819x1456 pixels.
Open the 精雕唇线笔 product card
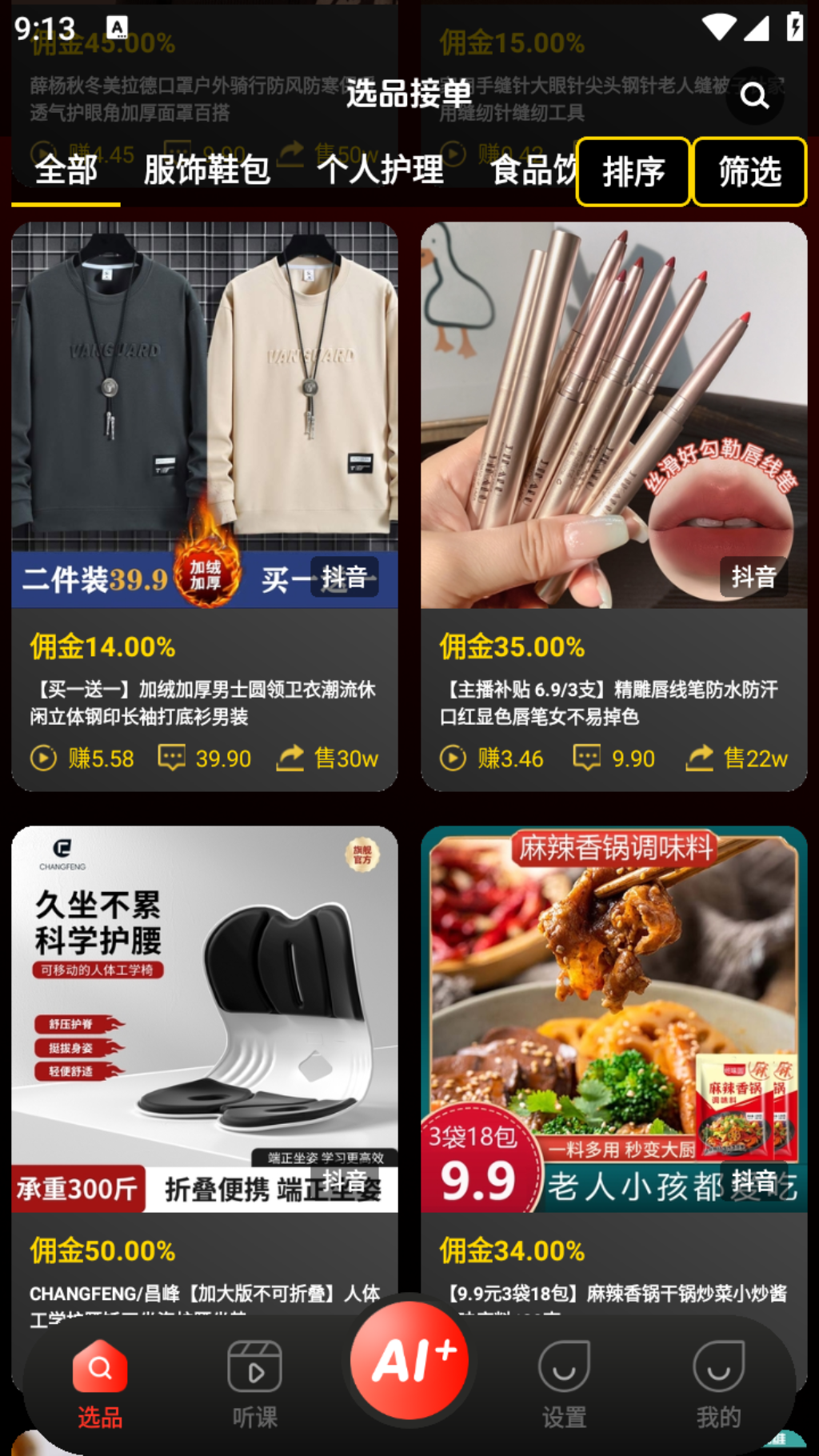613,504
